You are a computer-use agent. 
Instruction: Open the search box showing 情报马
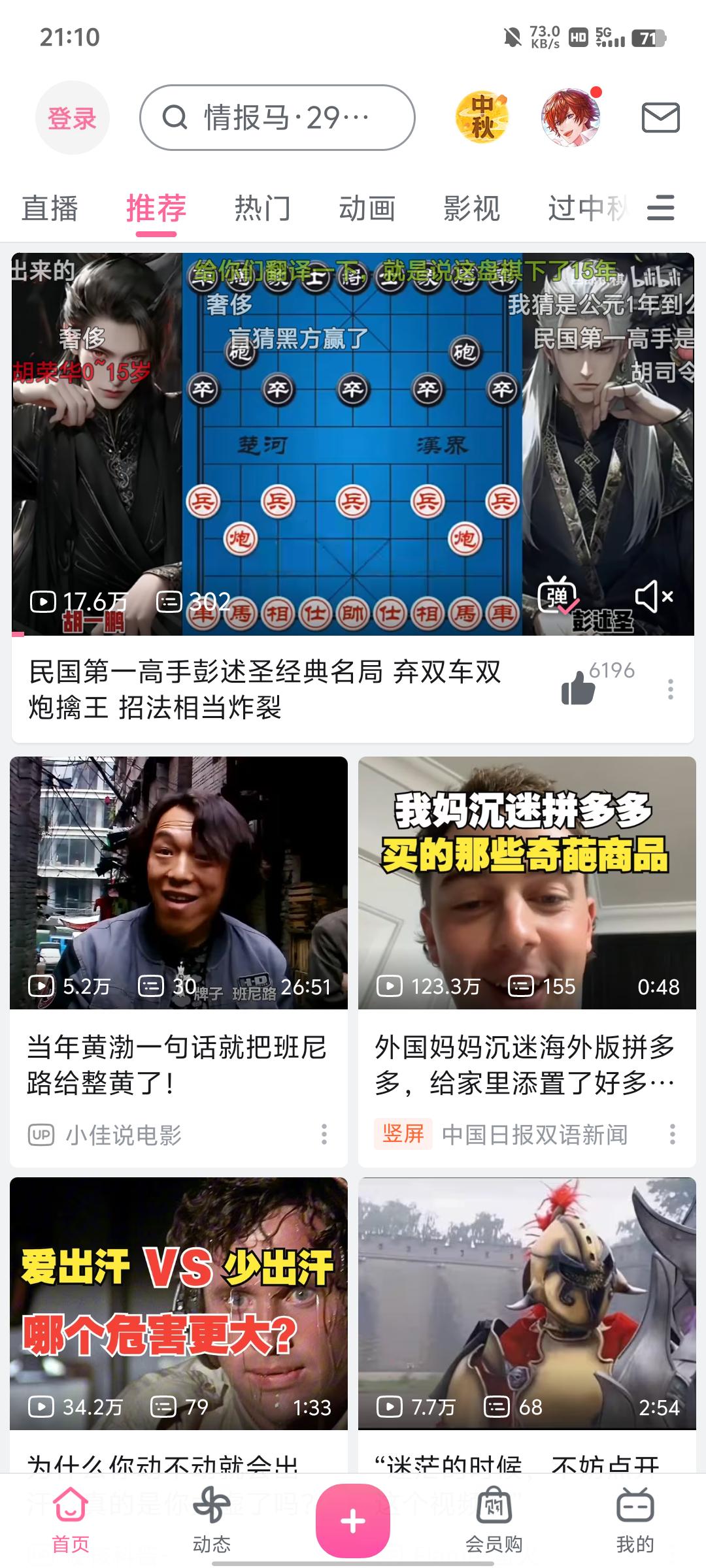click(277, 118)
